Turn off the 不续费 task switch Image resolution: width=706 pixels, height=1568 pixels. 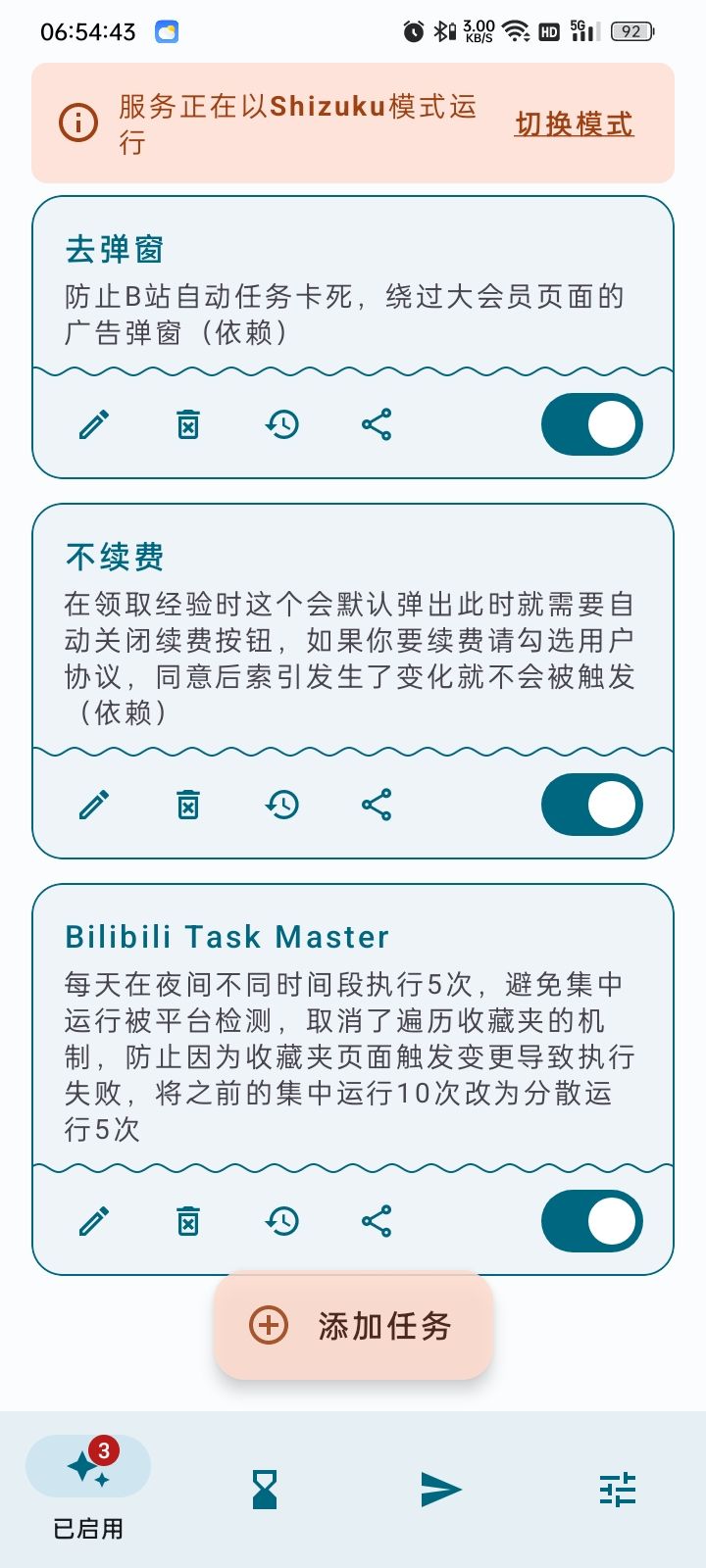(x=592, y=804)
